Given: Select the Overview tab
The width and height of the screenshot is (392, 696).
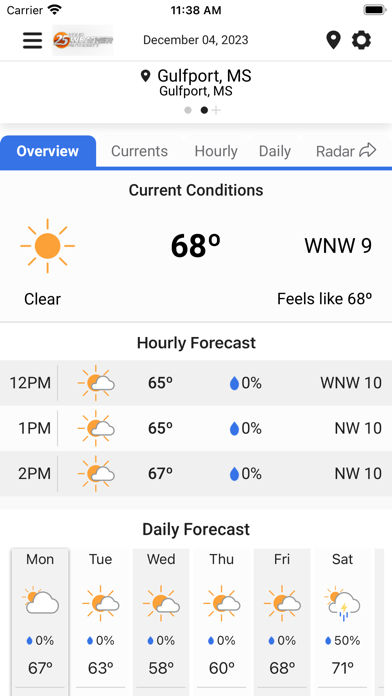Looking at the screenshot, I should pos(48,151).
